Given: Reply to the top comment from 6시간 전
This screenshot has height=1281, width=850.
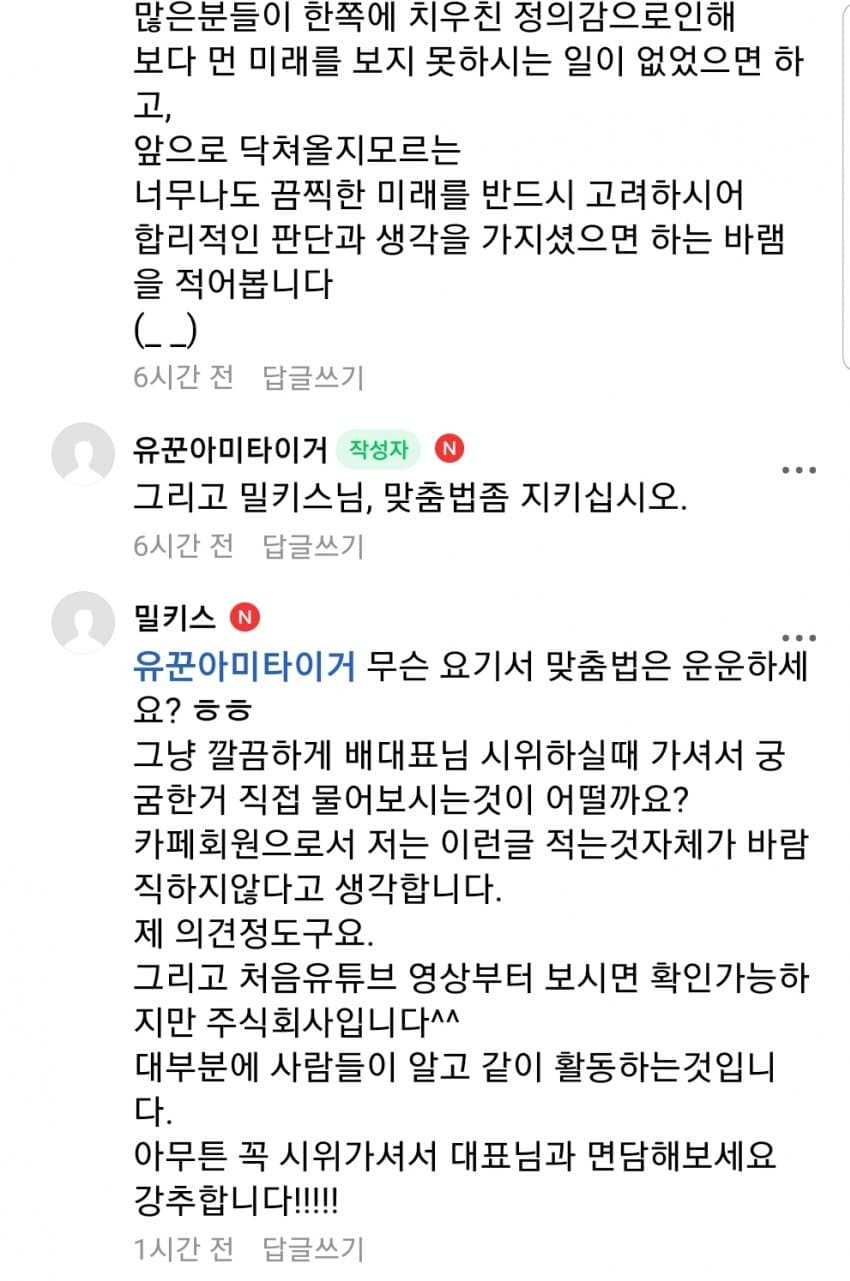Looking at the screenshot, I should (x=313, y=377).
